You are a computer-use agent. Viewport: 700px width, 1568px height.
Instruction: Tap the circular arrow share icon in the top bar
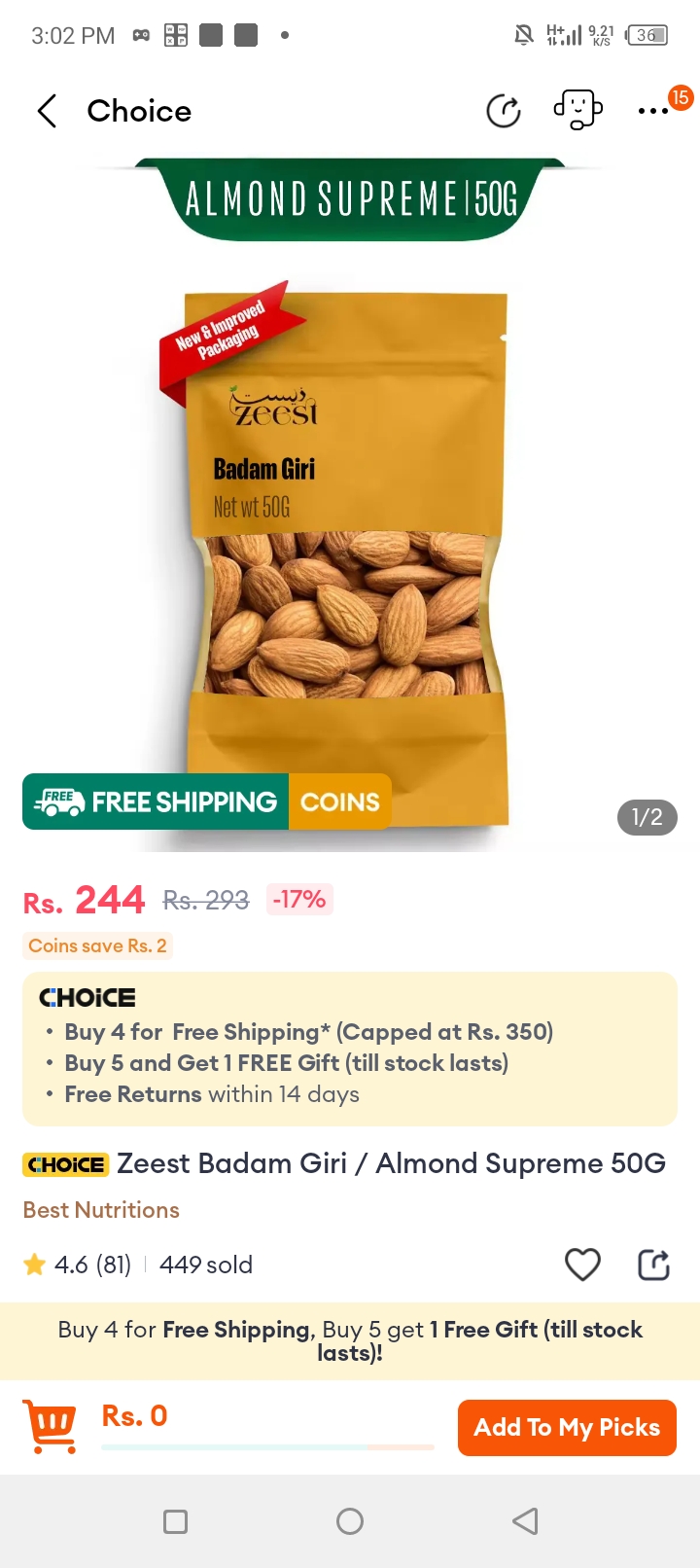(504, 111)
